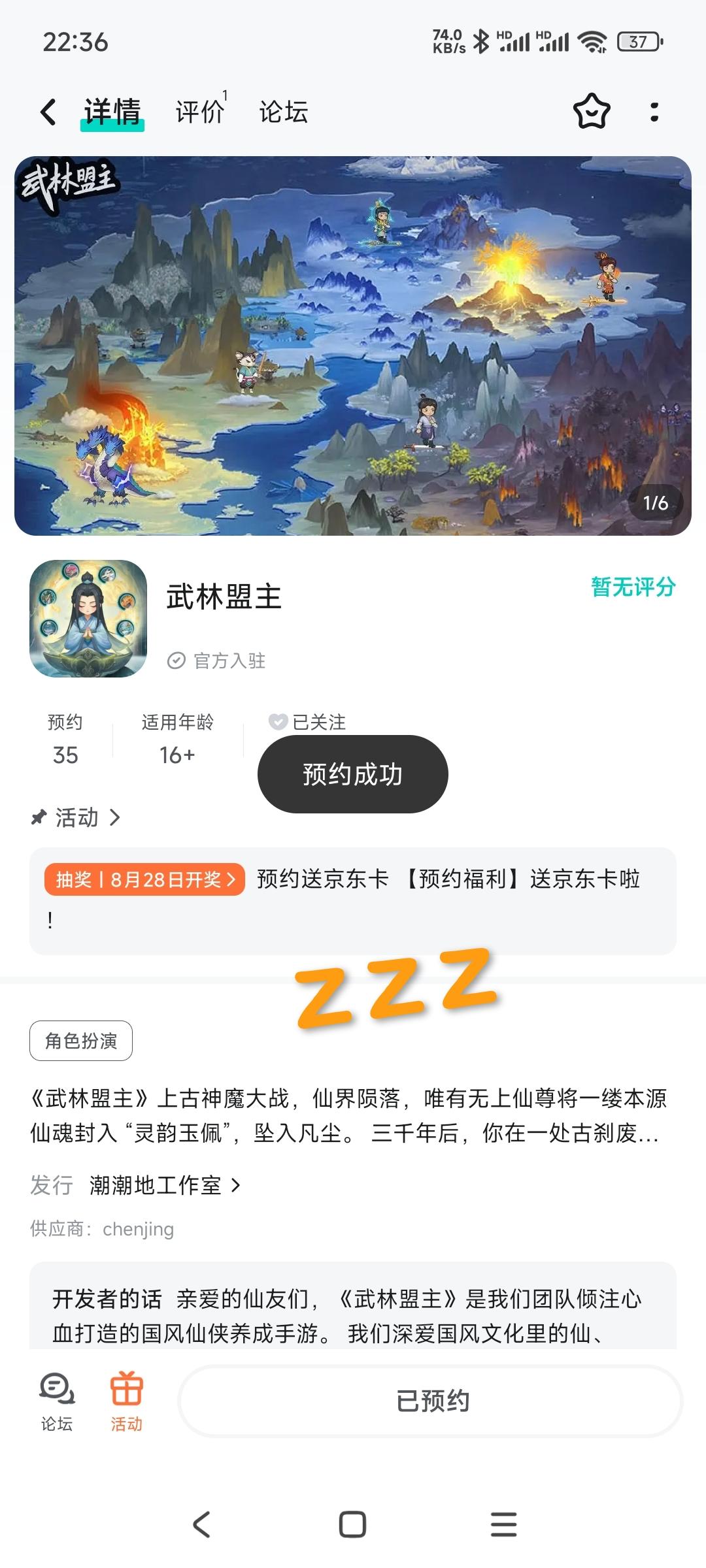Tap the heart on the 已关注 label

pos(277,723)
